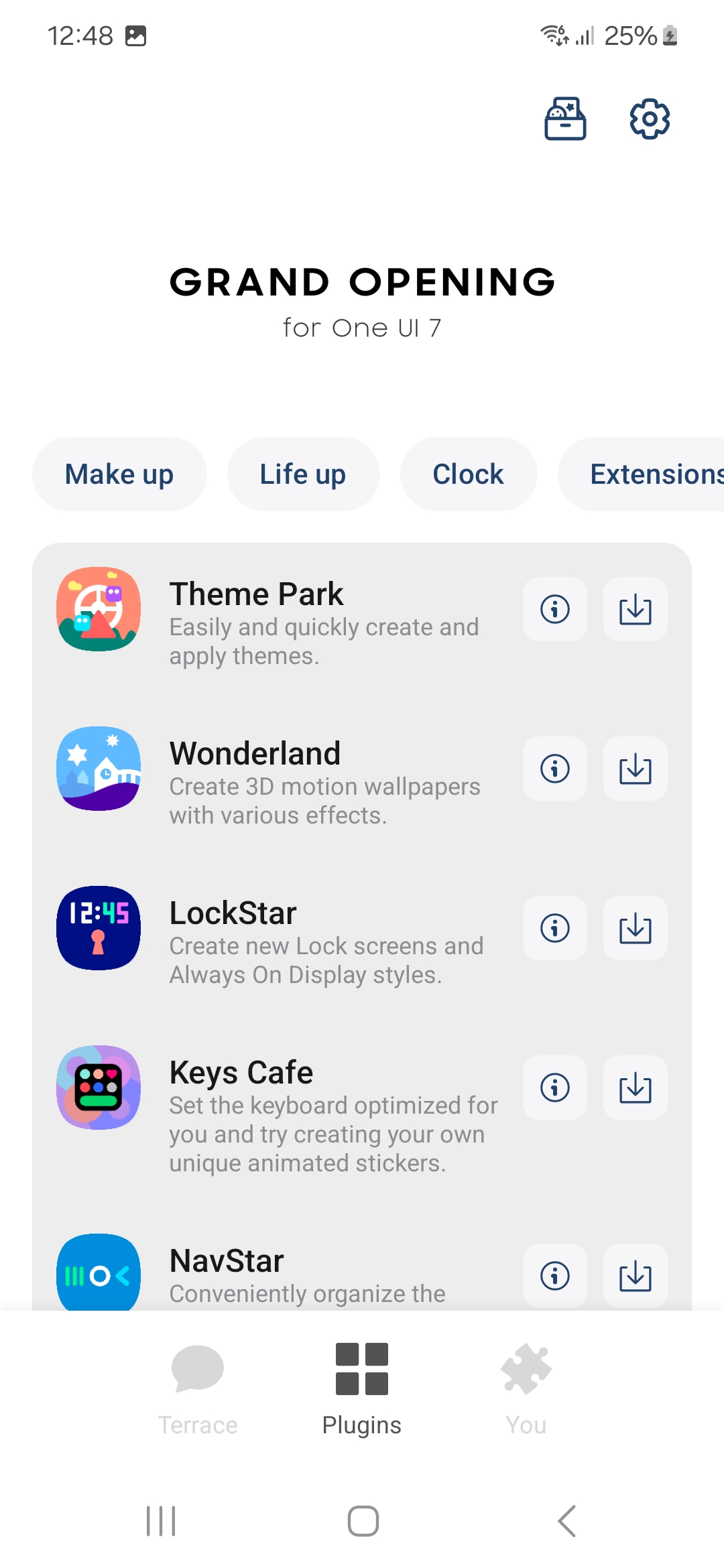This screenshot has width=724, height=1568.
Task: Tap the NavStar info icon
Action: click(x=555, y=1275)
